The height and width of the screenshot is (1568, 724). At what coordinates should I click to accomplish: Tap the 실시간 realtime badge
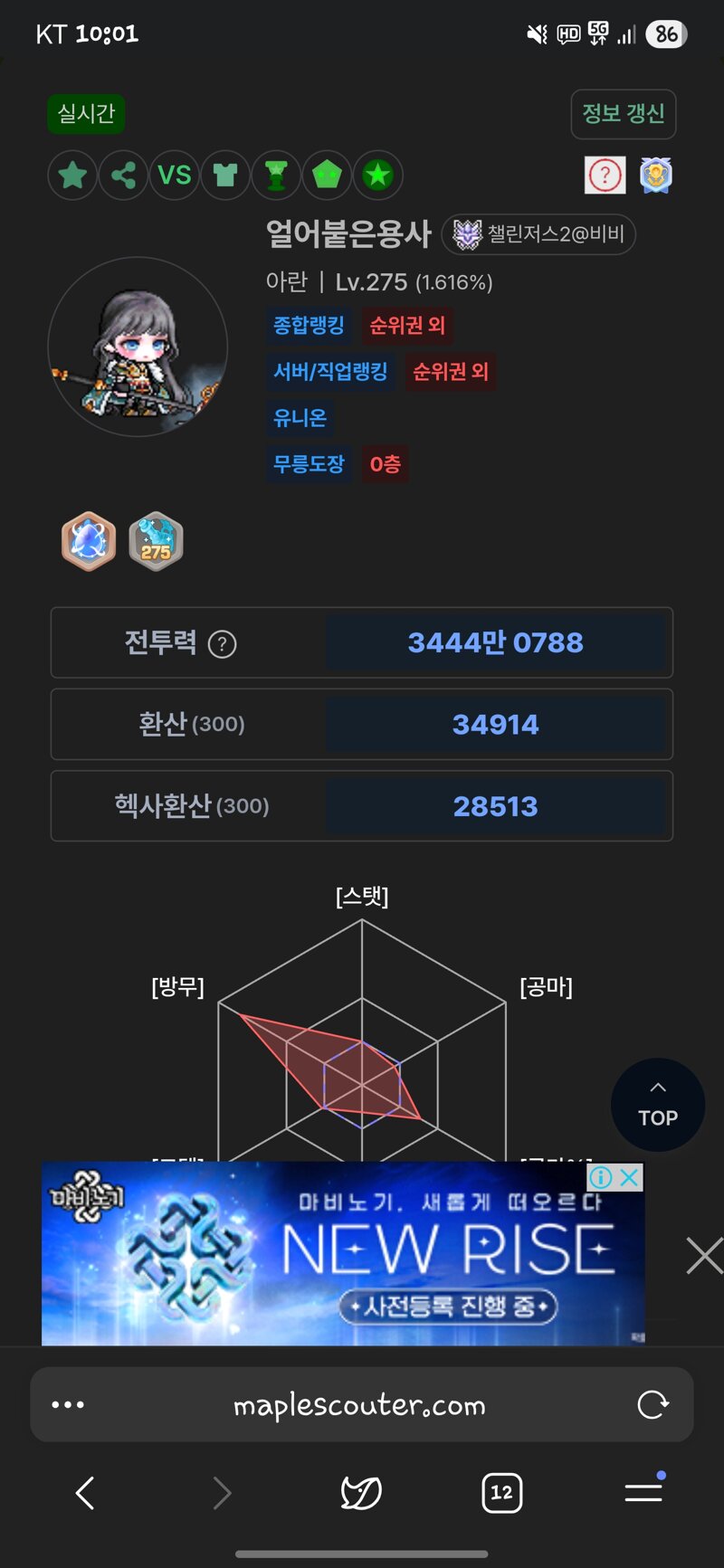pos(86,114)
